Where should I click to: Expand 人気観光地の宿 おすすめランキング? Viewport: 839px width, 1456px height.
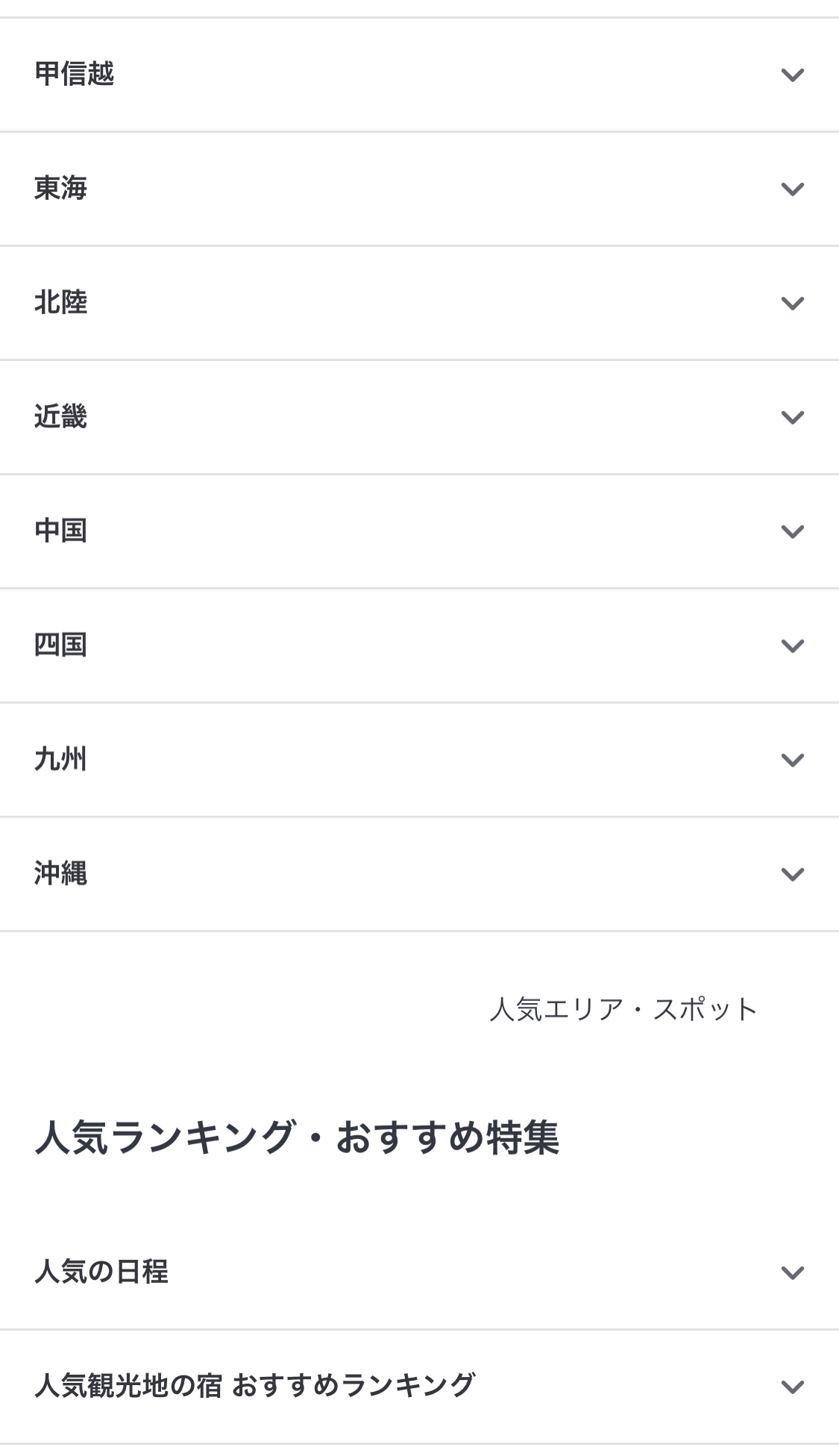[419, 1386]
